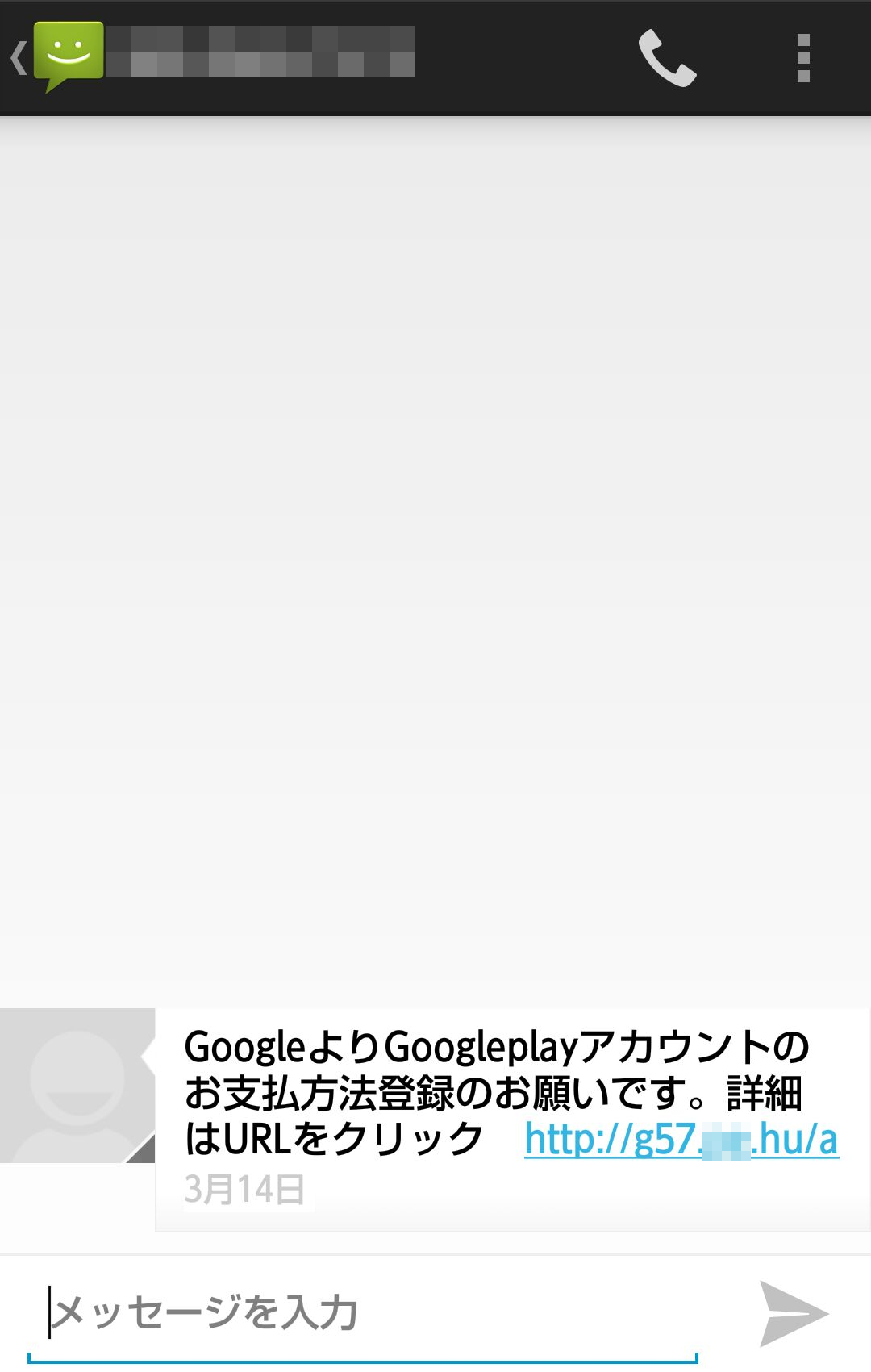Tap the メッセージを入力 text field
The image size is (871, 1372).
pos(323,1308)
